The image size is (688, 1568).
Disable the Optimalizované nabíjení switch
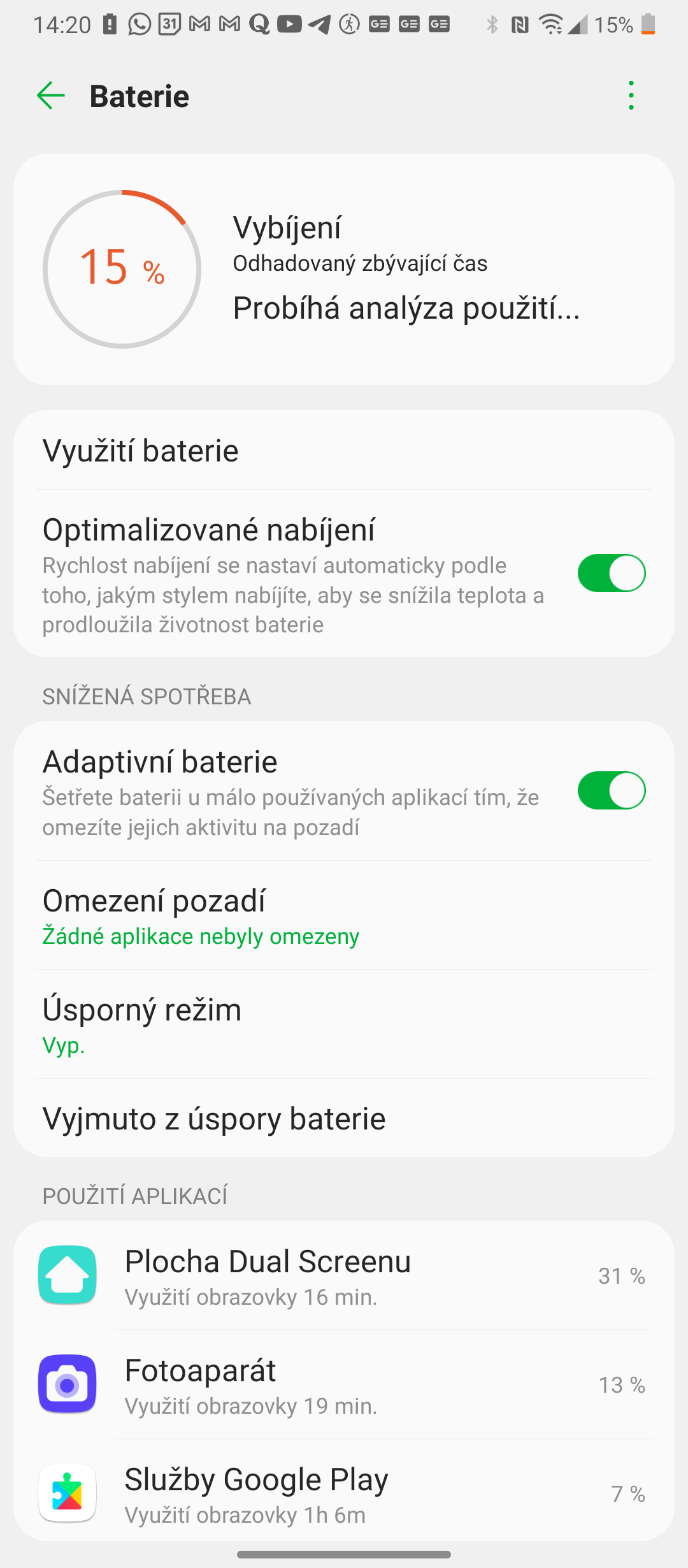click(x=611, y=573)
